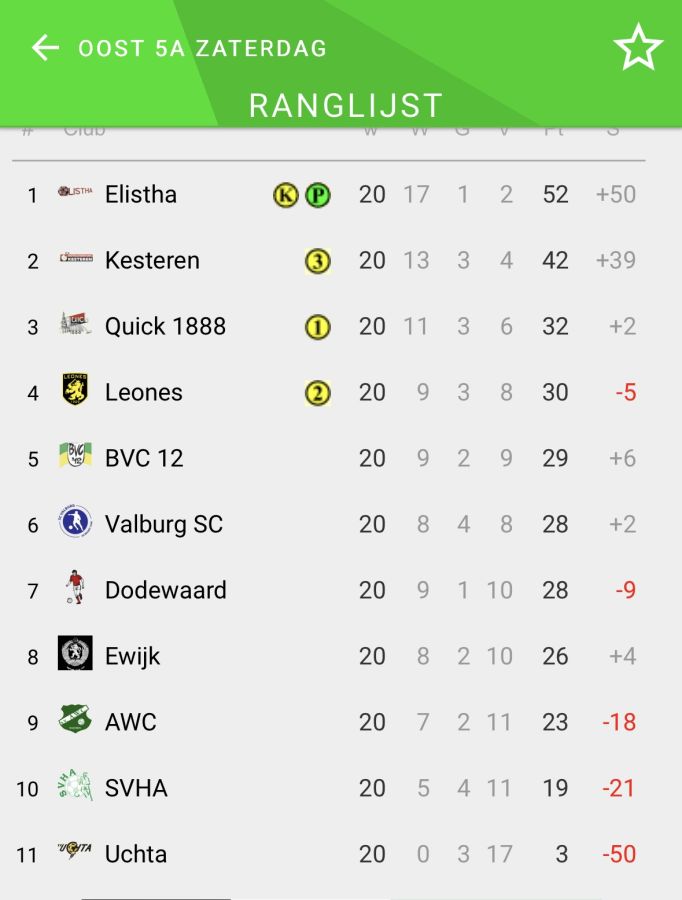Select AWC from the ranking
Image resolution: width=682 pixels, height=900 pixels.
pyautogui.click(x=131, y=722)
